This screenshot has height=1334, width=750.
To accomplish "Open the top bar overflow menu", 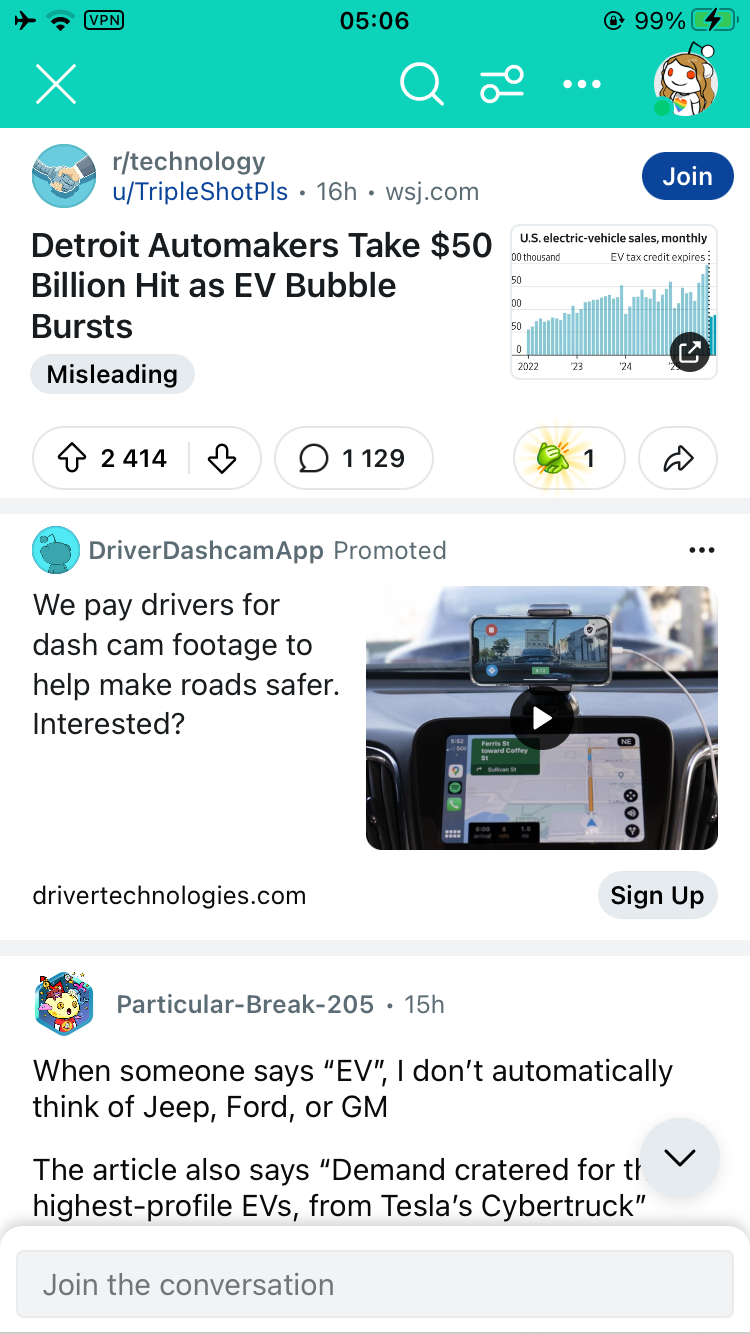I will pyautogui.click(x=582, y=84).
